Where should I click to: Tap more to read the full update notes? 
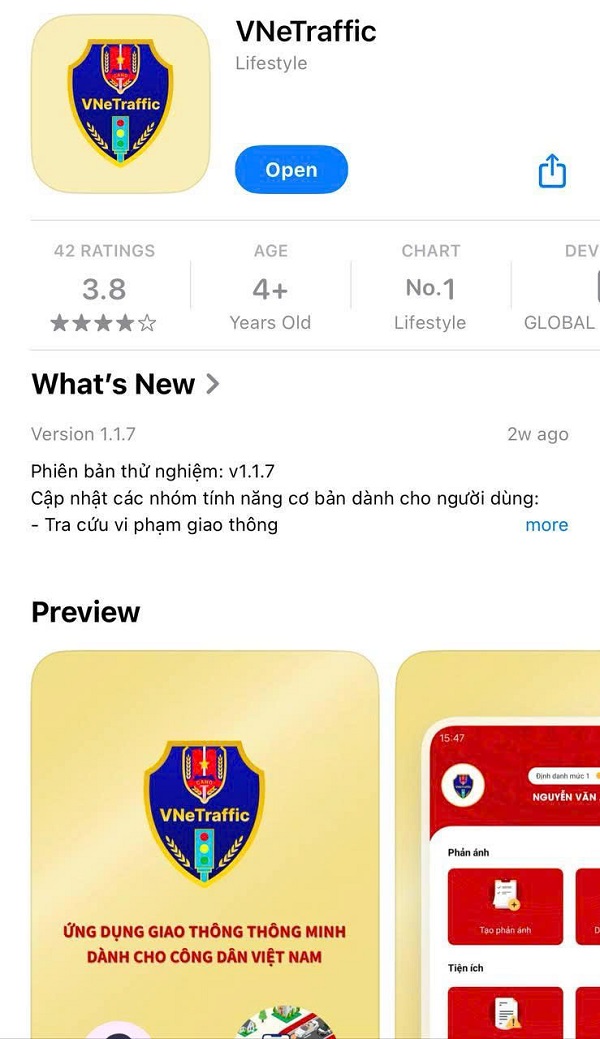[x=546, y=525]
